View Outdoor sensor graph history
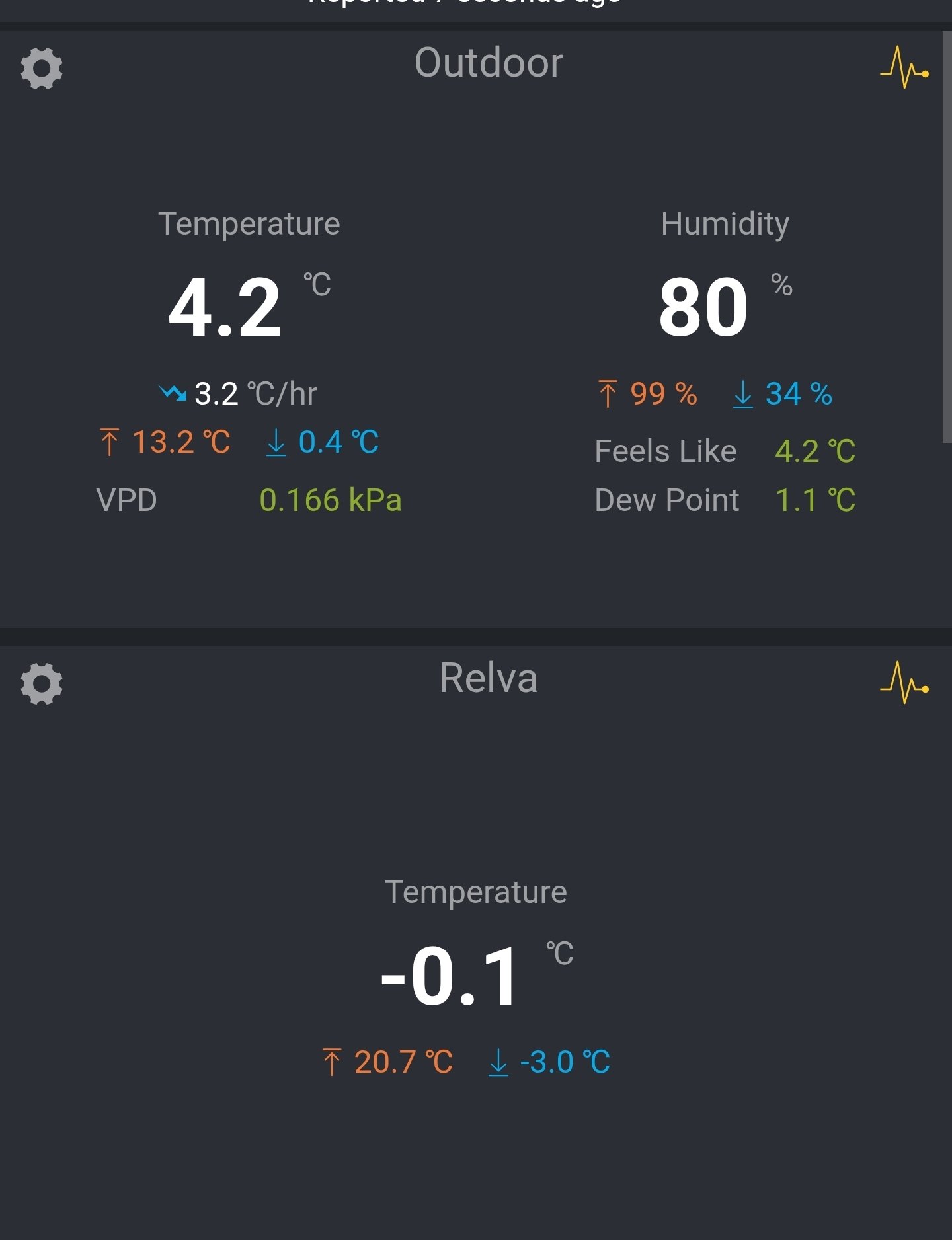Screen dimensions: 952x1240 tap(904, 67)
